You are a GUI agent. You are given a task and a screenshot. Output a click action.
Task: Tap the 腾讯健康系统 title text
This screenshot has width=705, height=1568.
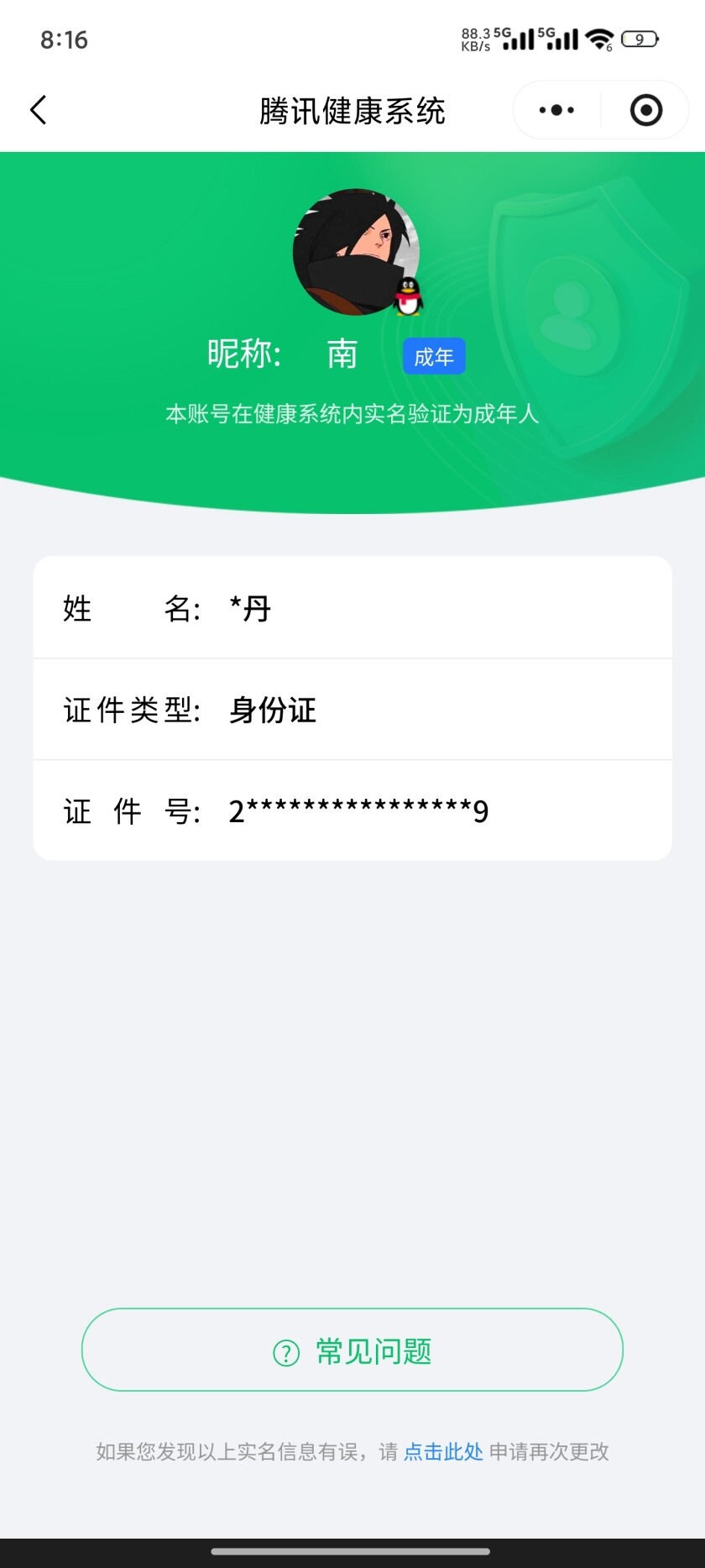(x=352, y=110)
